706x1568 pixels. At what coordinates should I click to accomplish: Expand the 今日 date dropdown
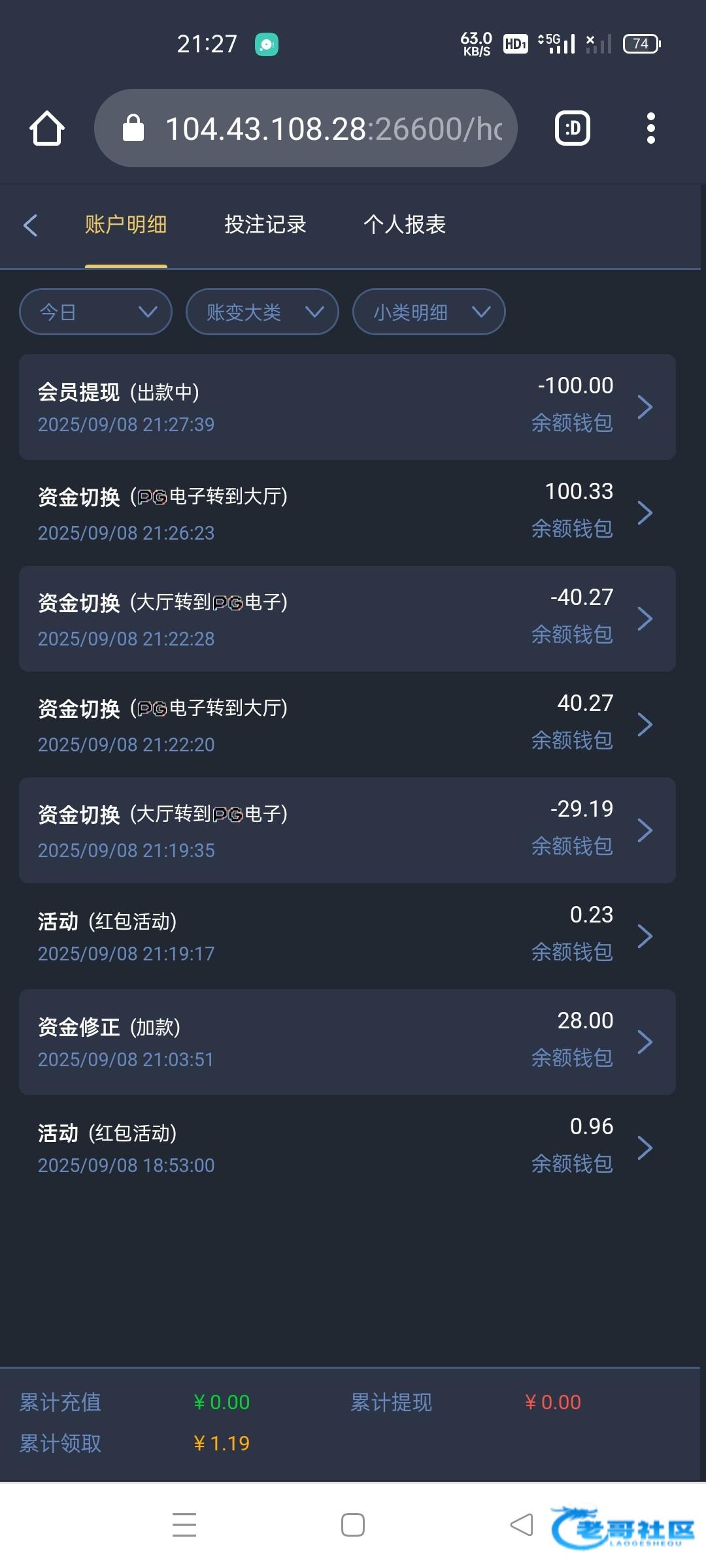click(95, 312)
